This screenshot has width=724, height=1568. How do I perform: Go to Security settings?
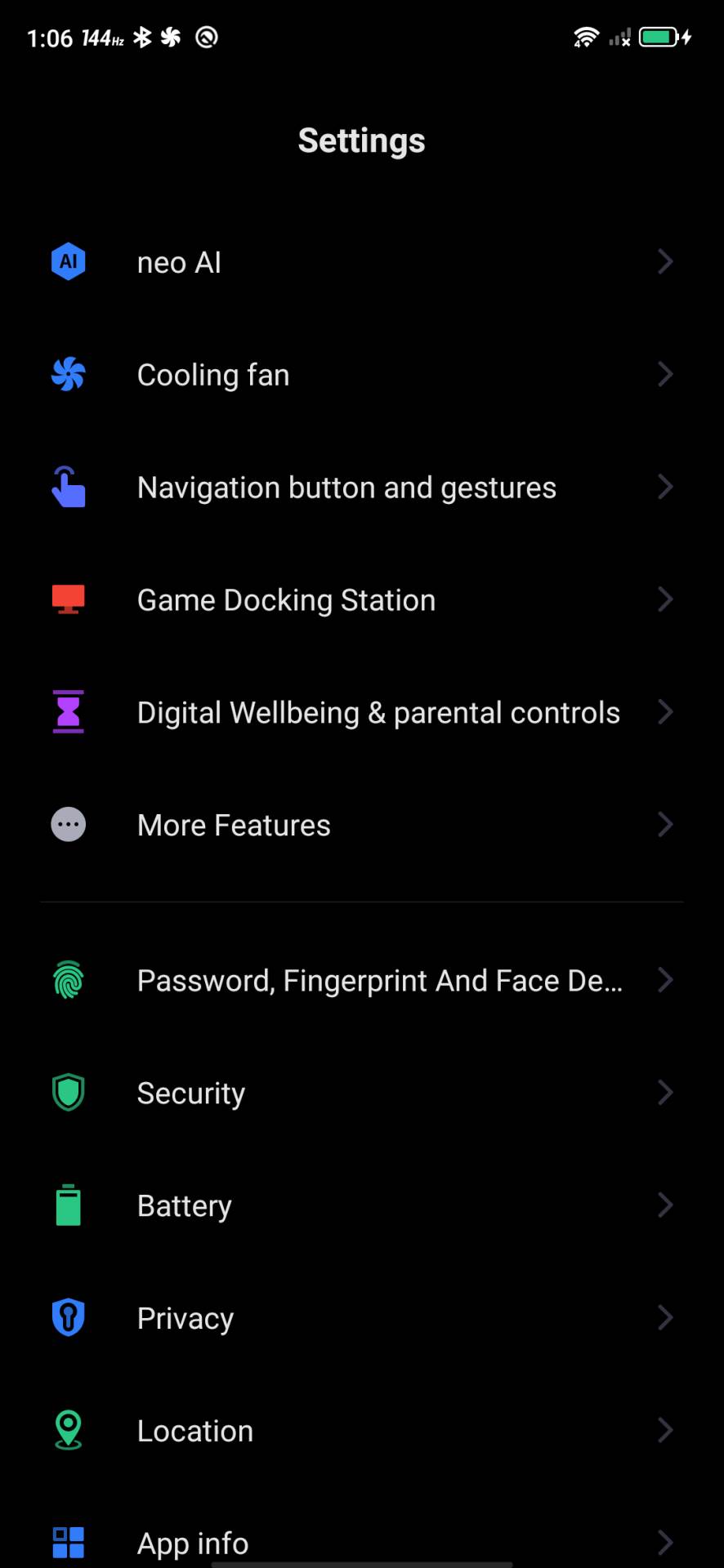point(361,1093)
